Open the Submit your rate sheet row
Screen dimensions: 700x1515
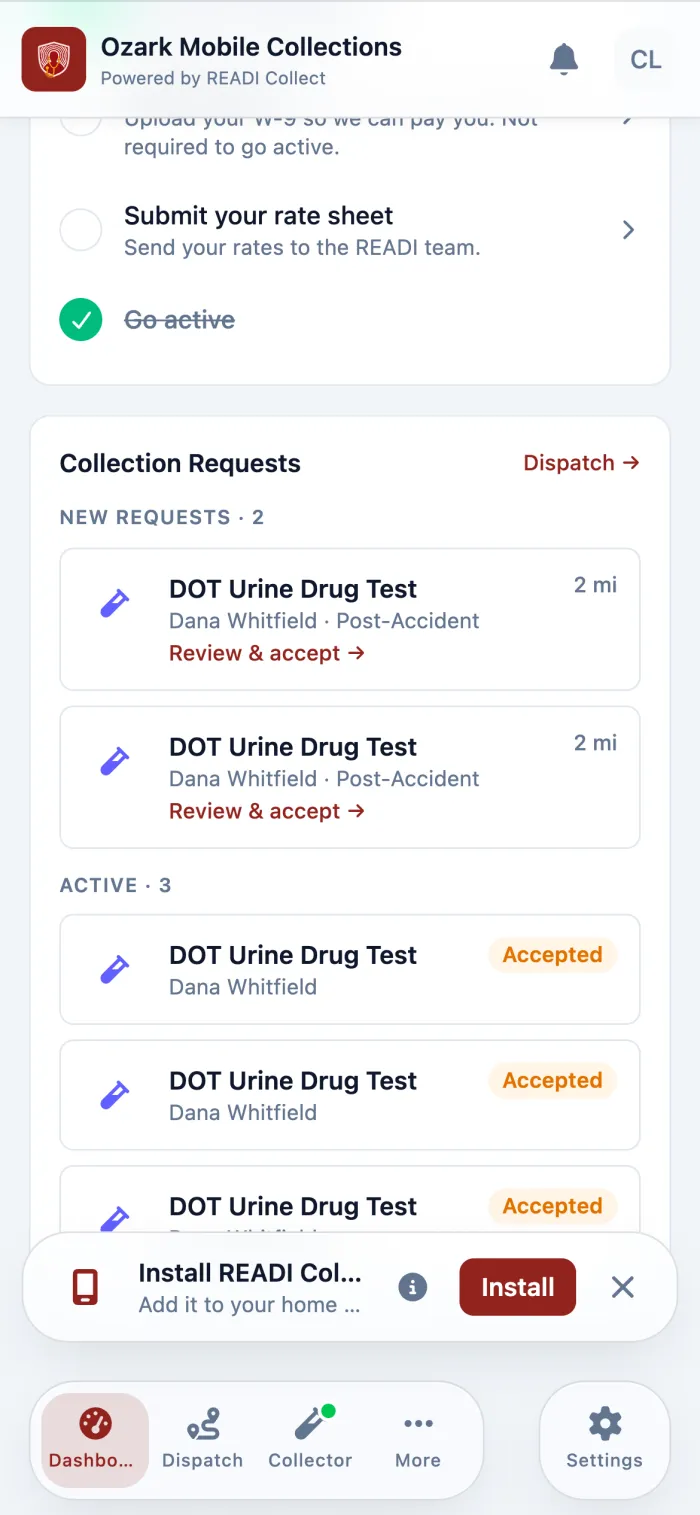pyautogui.click(x=349, y=230)
